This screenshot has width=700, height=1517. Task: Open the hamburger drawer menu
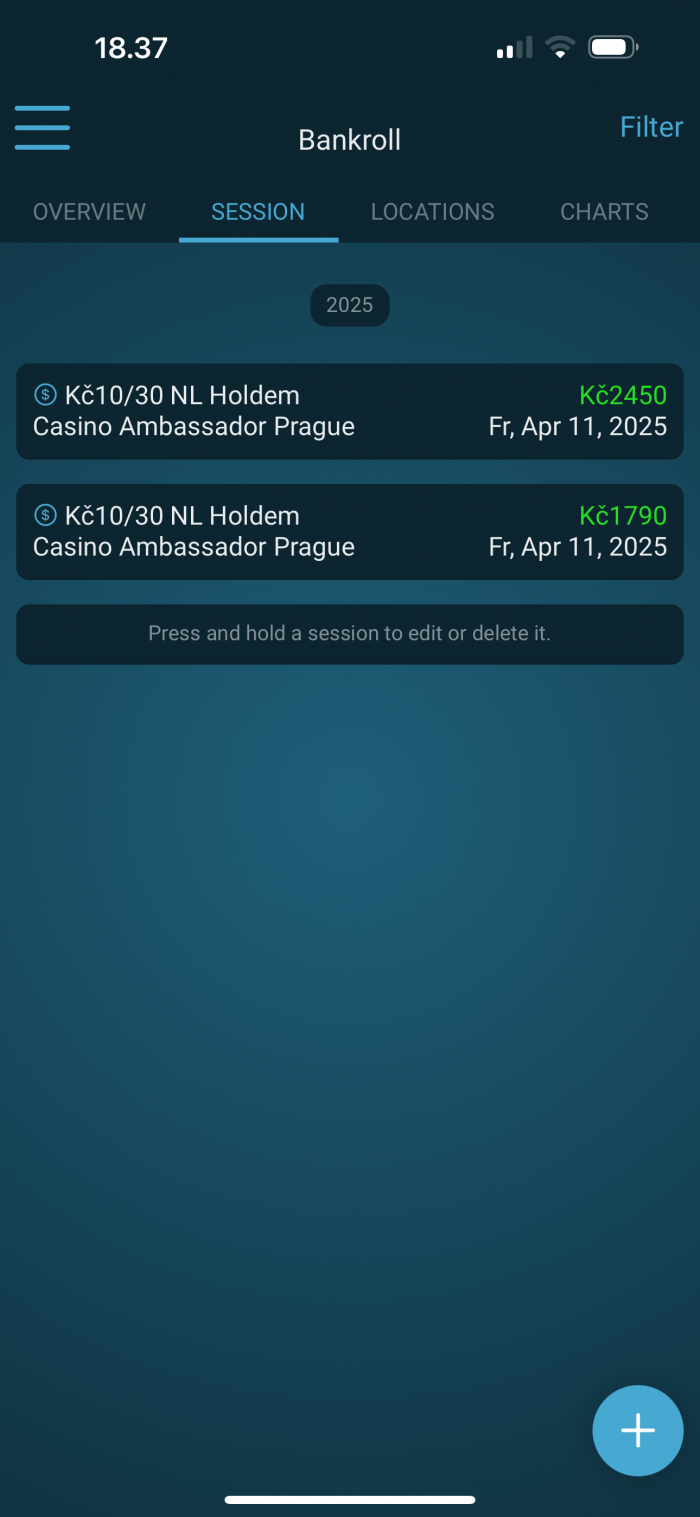(x=42, y=128)
